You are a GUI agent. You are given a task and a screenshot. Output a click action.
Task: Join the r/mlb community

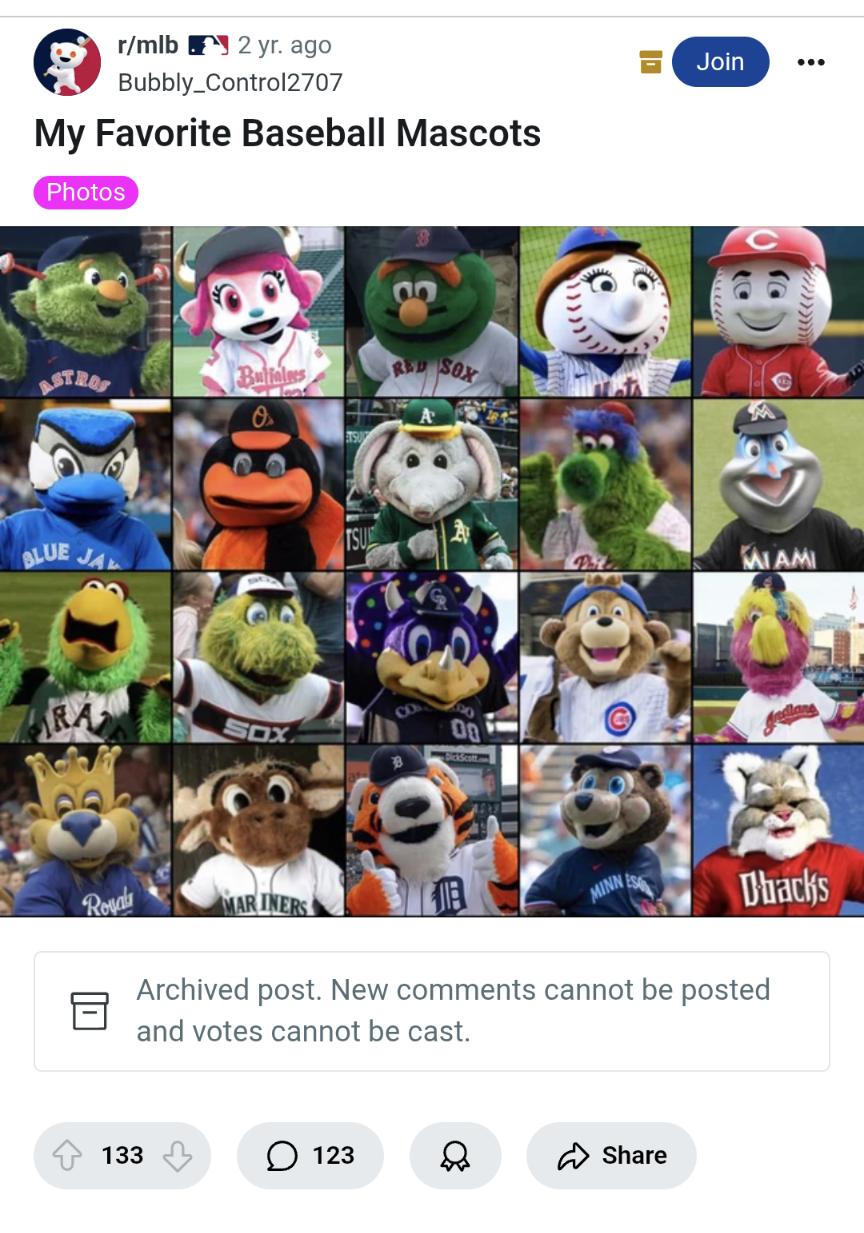coord(720,62)
